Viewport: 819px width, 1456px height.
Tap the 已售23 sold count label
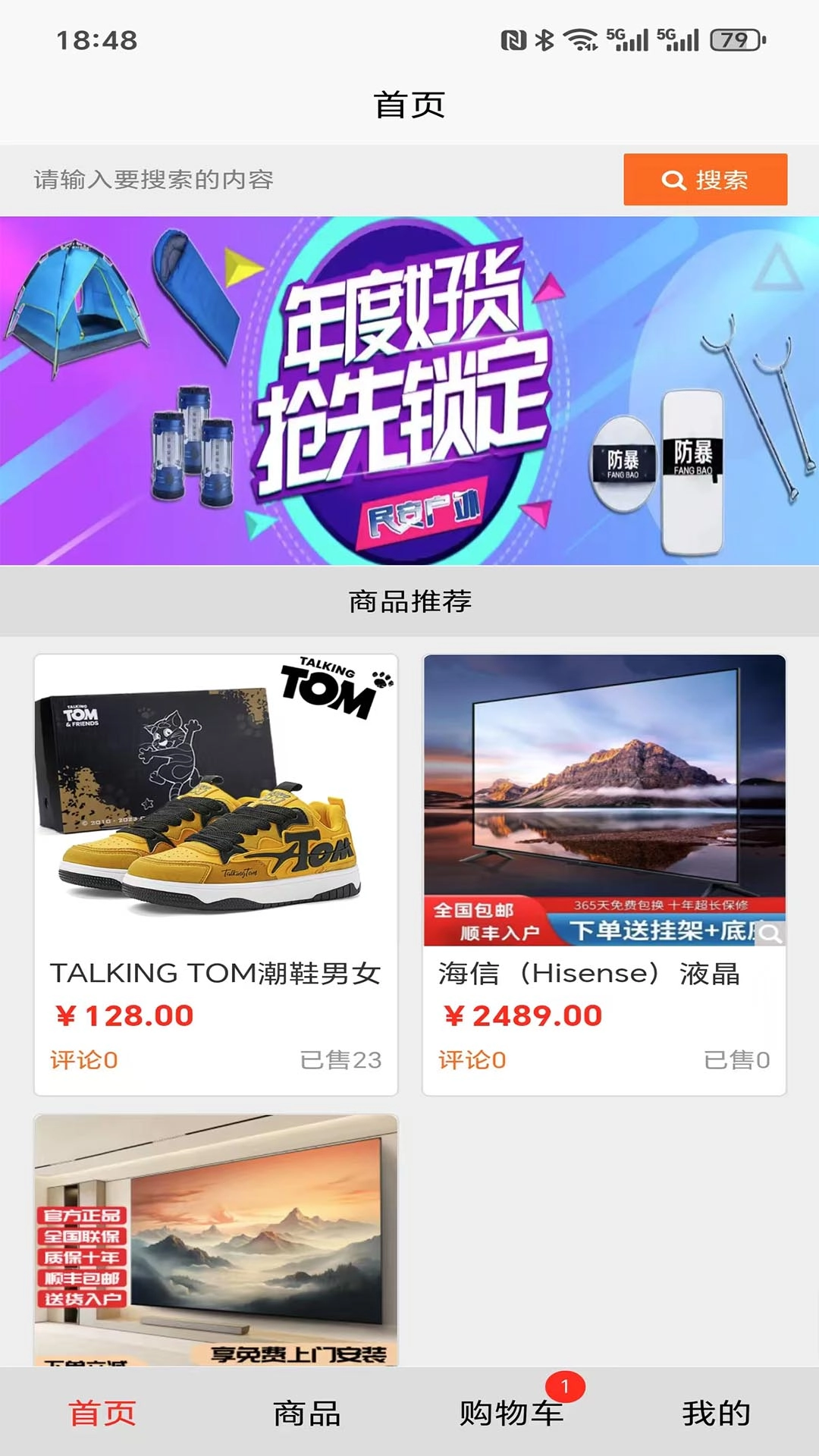342,1061
